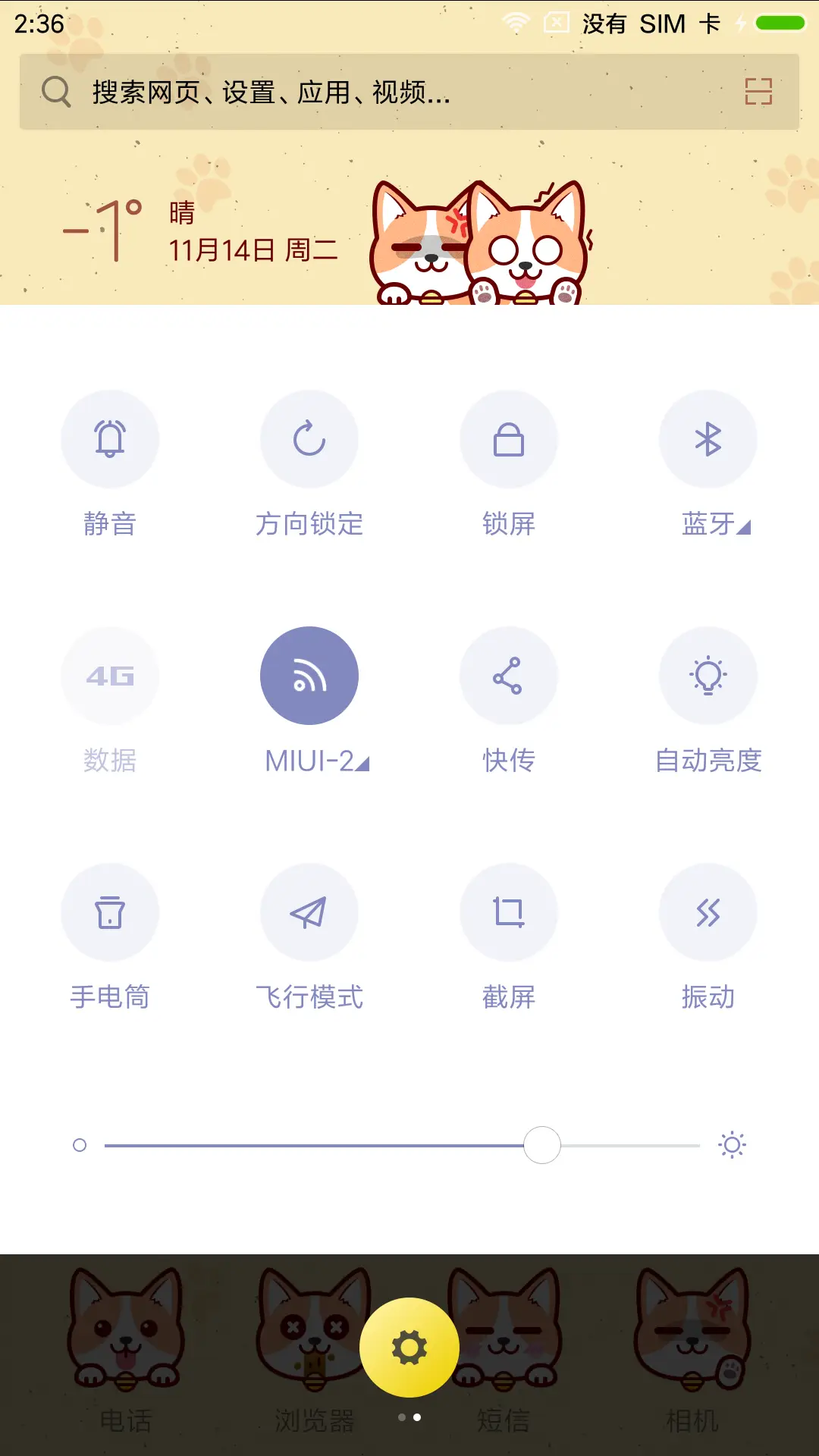Toggle auto brightness 自动亮度
The width and height of the screenshot is (819, 1456).
pos(708,676)
